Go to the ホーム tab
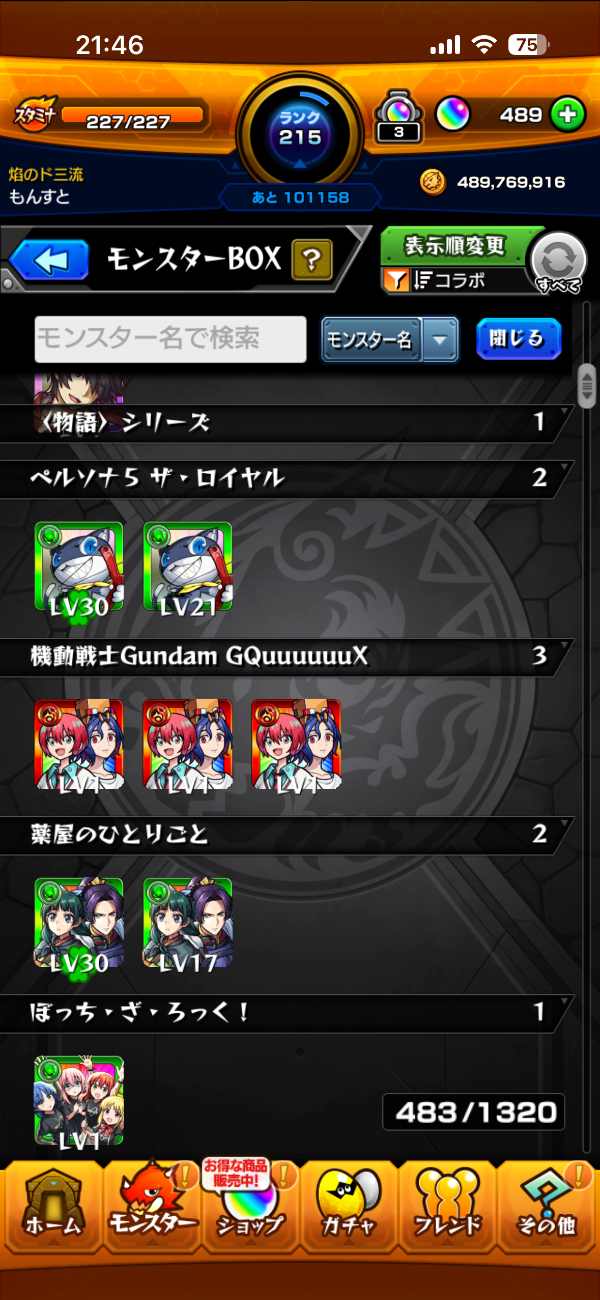600x1300 pixels. tap(50, 1203)
